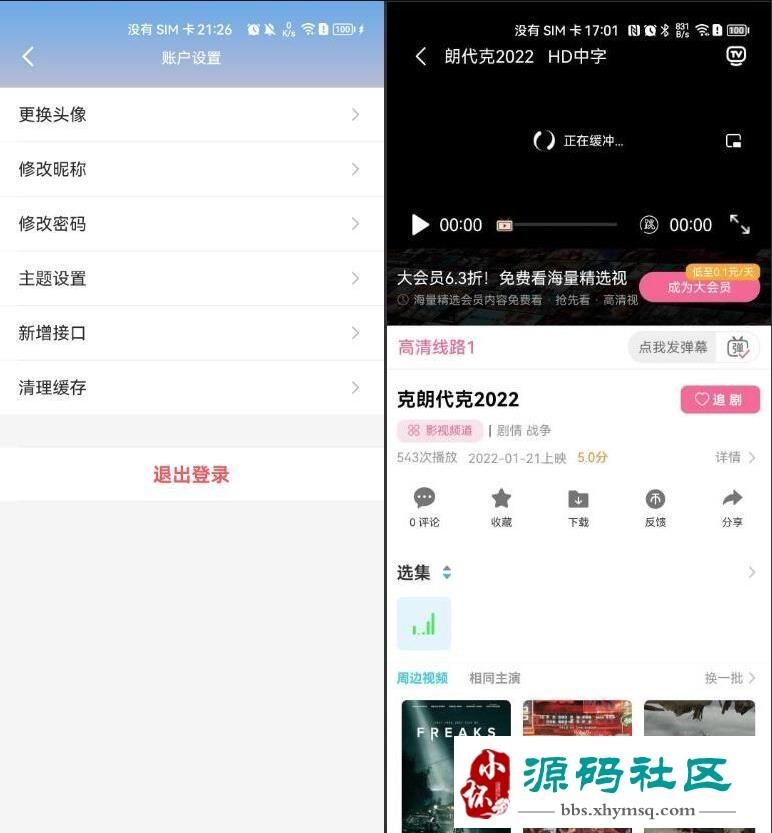Open the 更换头像 setting

coord(190,115)
